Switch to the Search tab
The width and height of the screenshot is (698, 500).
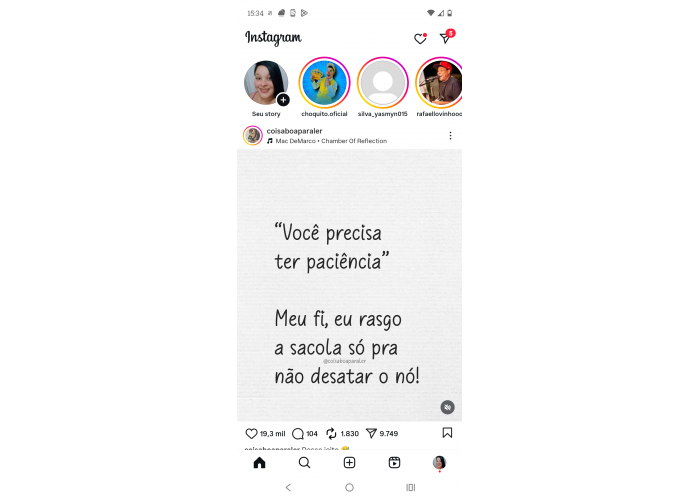pyautogui.click(x=304, y=463)
